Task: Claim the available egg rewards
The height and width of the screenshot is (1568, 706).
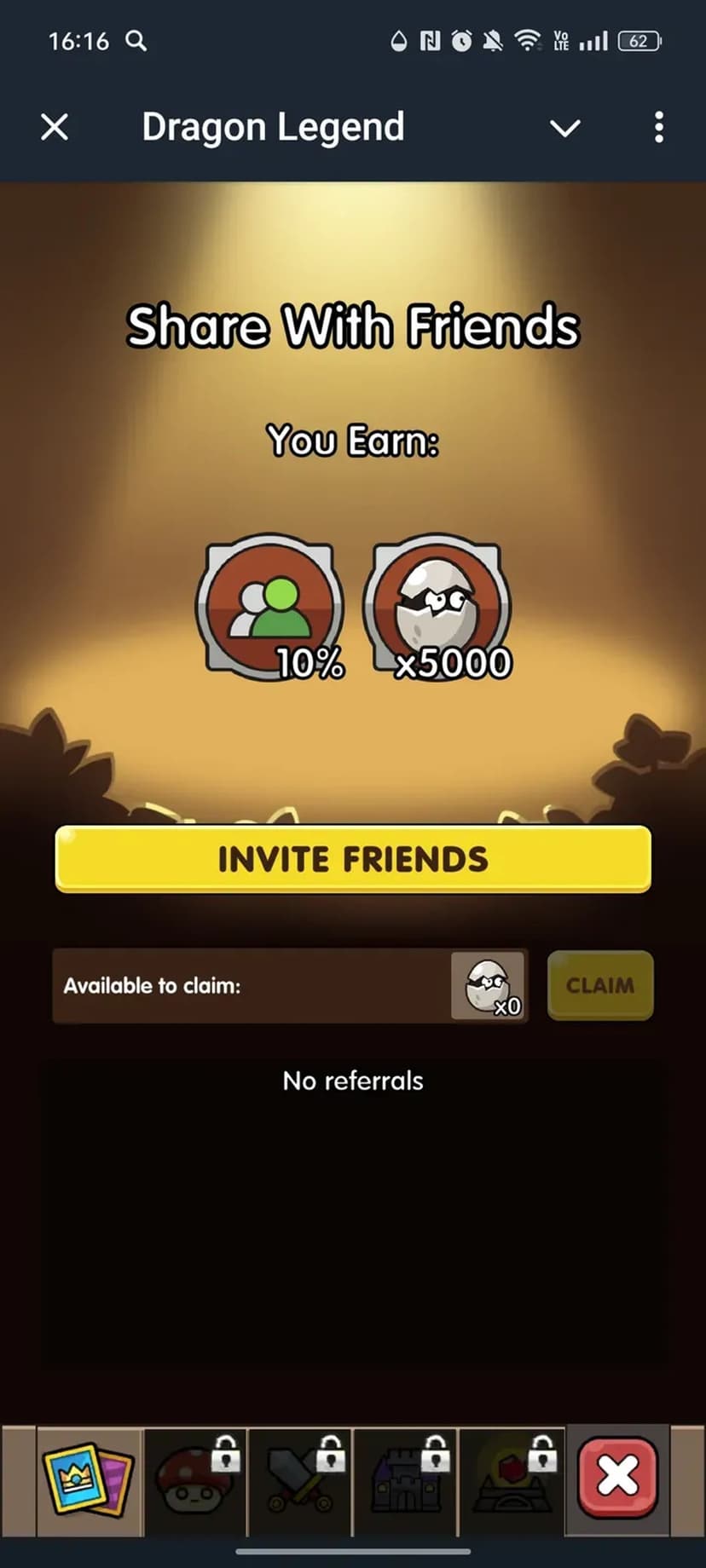Action: coord(600,986)
